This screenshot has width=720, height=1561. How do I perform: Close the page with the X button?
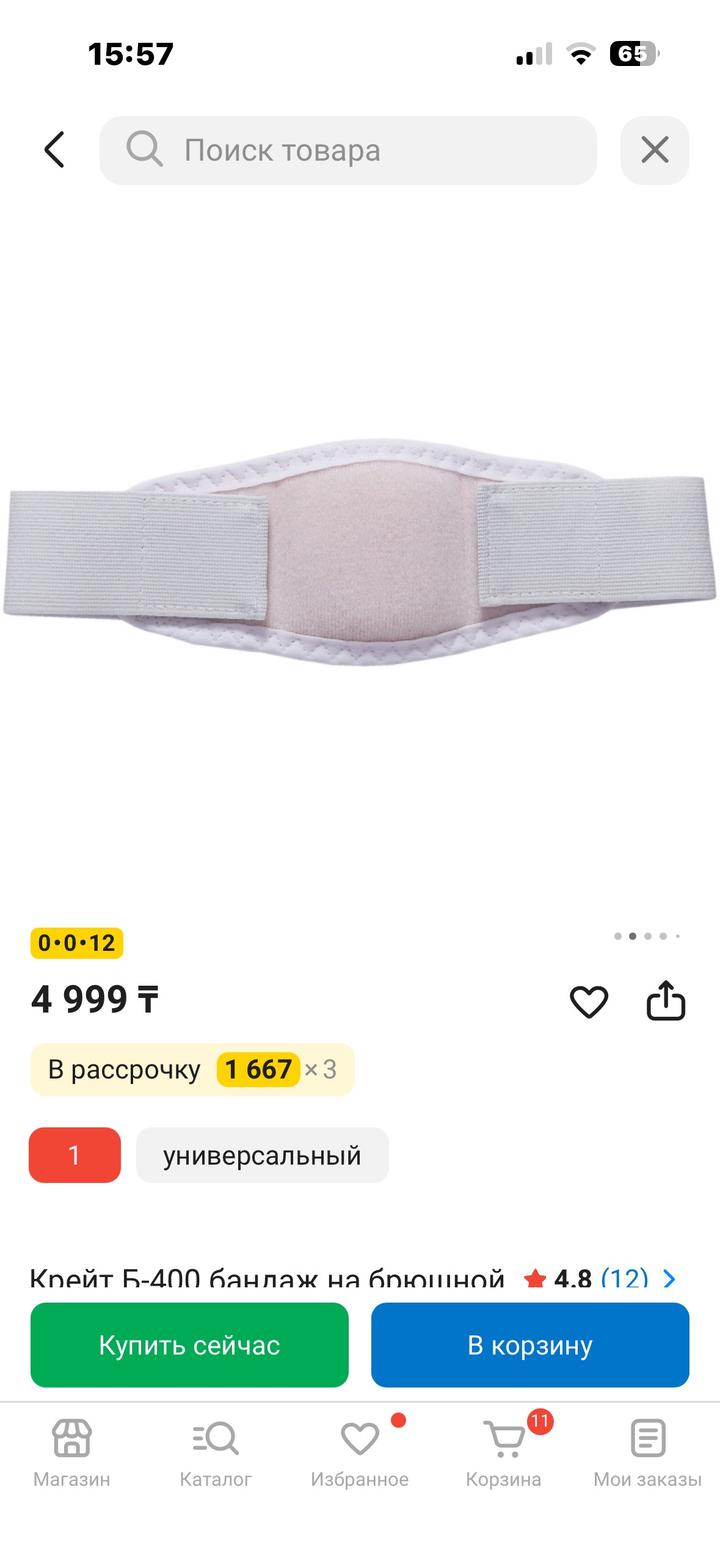(x=654, y=150)
